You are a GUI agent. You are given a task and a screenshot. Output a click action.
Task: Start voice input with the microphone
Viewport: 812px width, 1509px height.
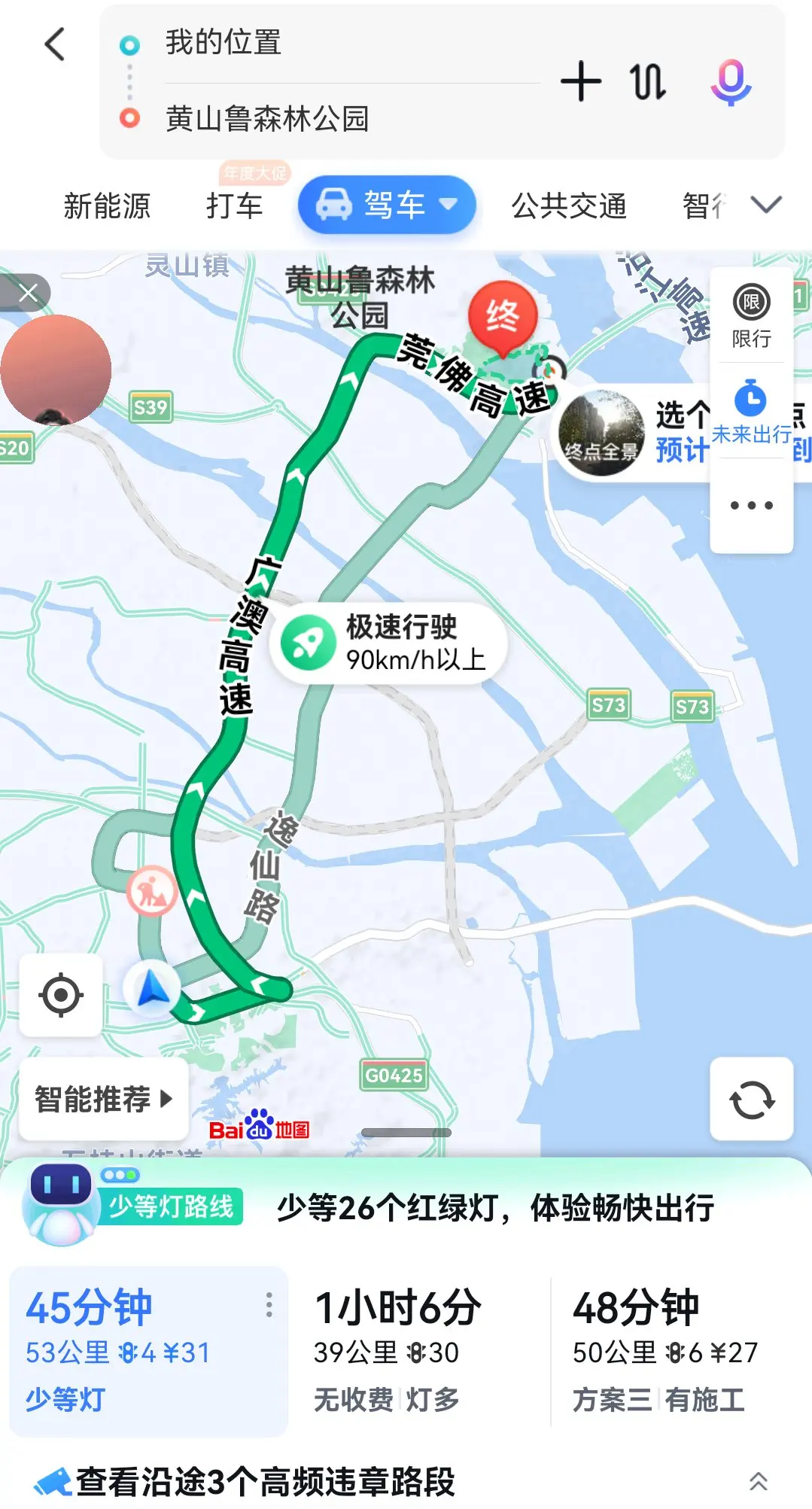pos(731,82)
